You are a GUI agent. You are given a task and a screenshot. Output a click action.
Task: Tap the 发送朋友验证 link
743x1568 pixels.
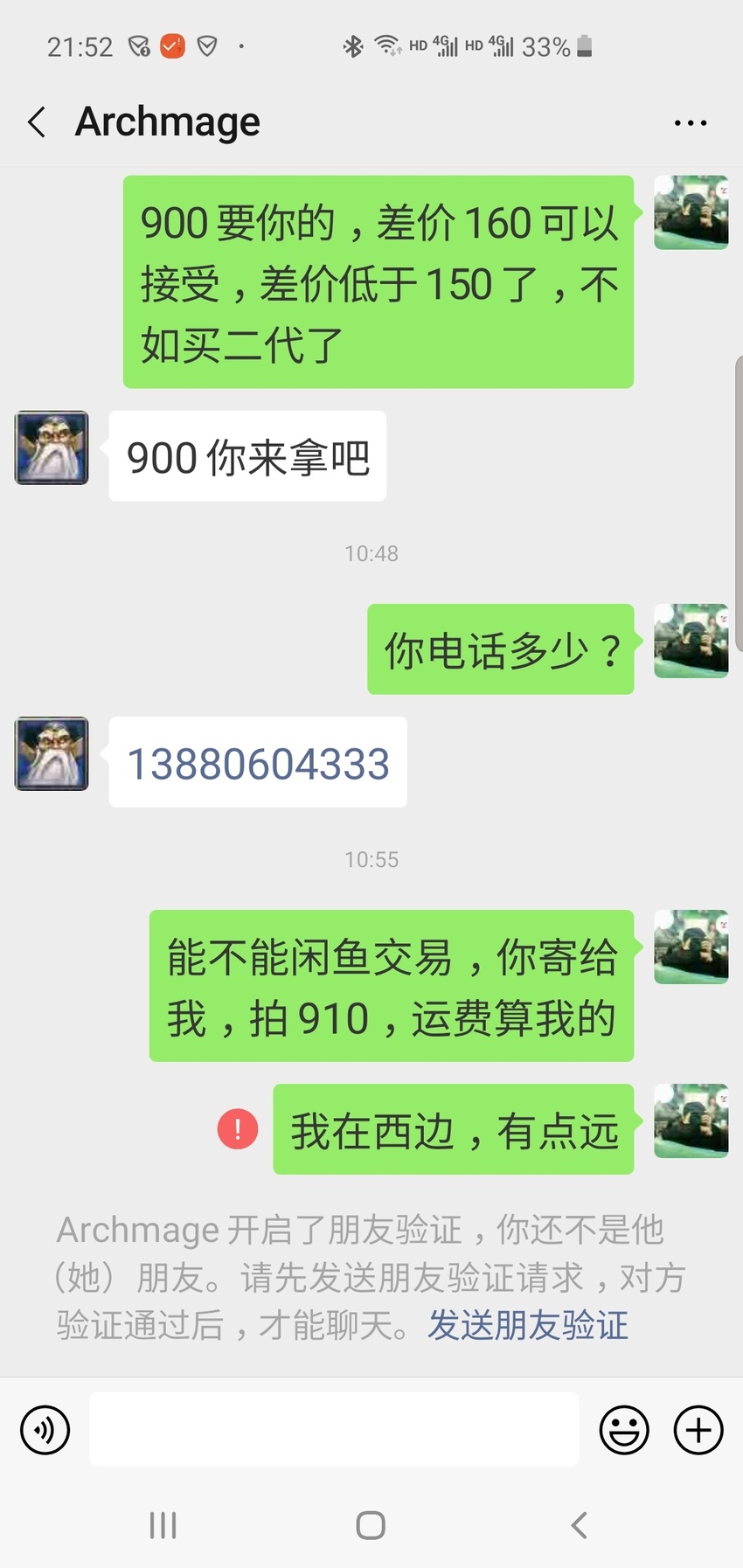[x=528, y=1325]
